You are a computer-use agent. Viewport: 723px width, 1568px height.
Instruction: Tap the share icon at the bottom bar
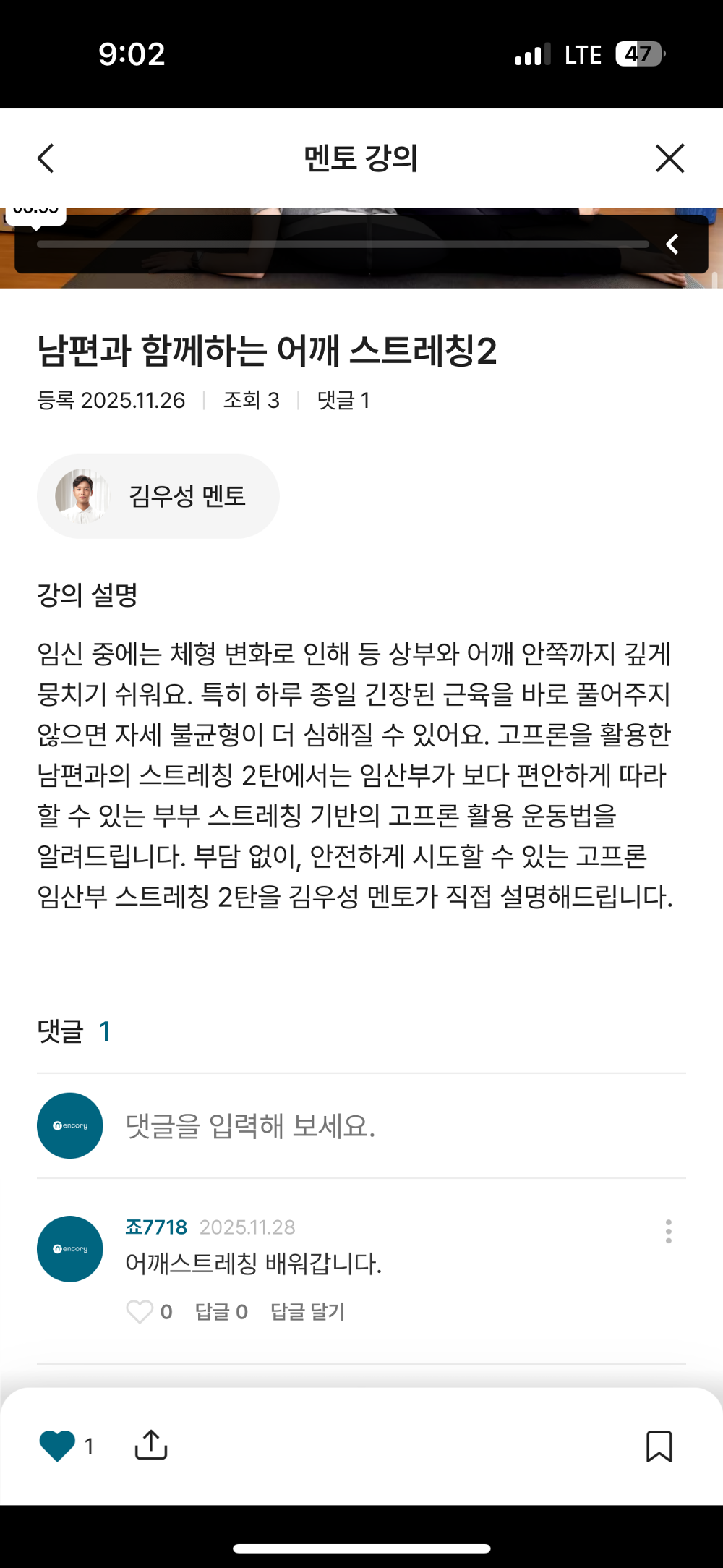pyautogui.click(x=151, y=1446)
